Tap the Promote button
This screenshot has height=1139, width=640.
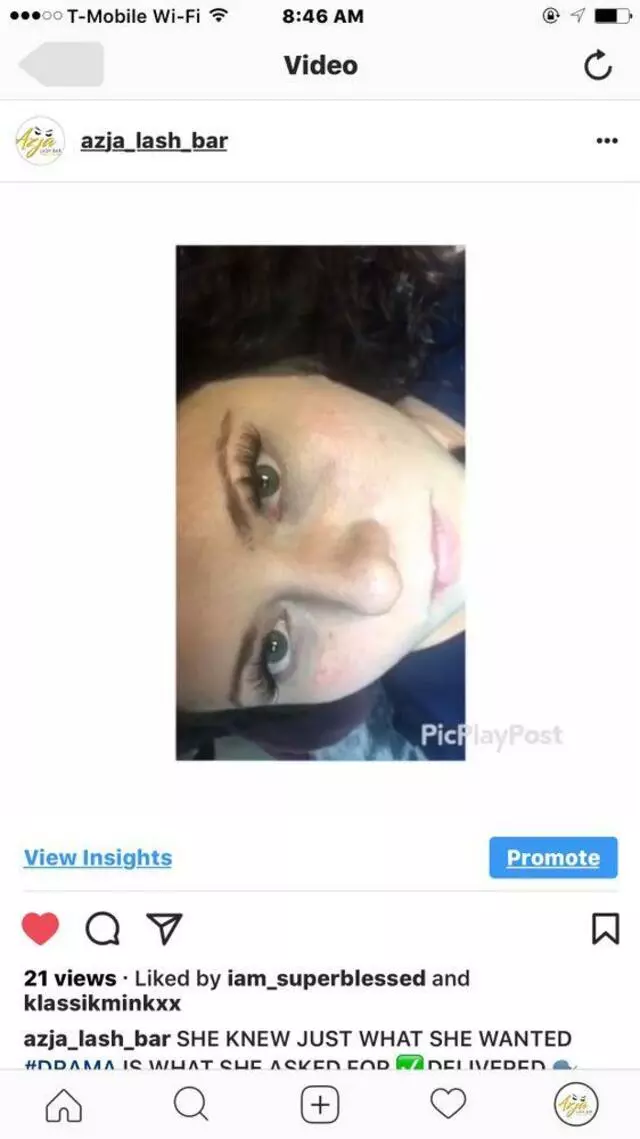pyautogui.click(x=553, y=858)
